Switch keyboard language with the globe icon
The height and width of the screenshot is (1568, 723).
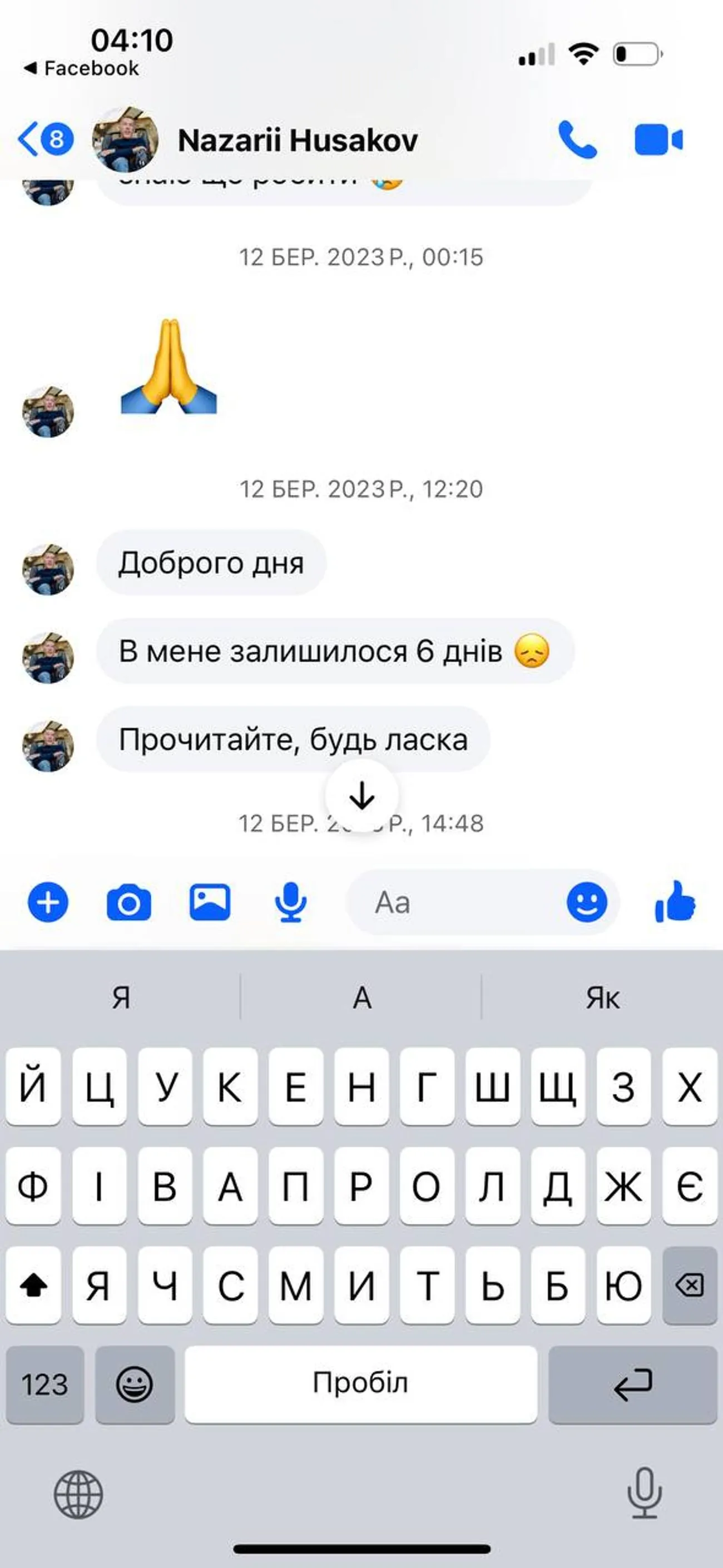pyautogui.click(x=78, y=1495)
